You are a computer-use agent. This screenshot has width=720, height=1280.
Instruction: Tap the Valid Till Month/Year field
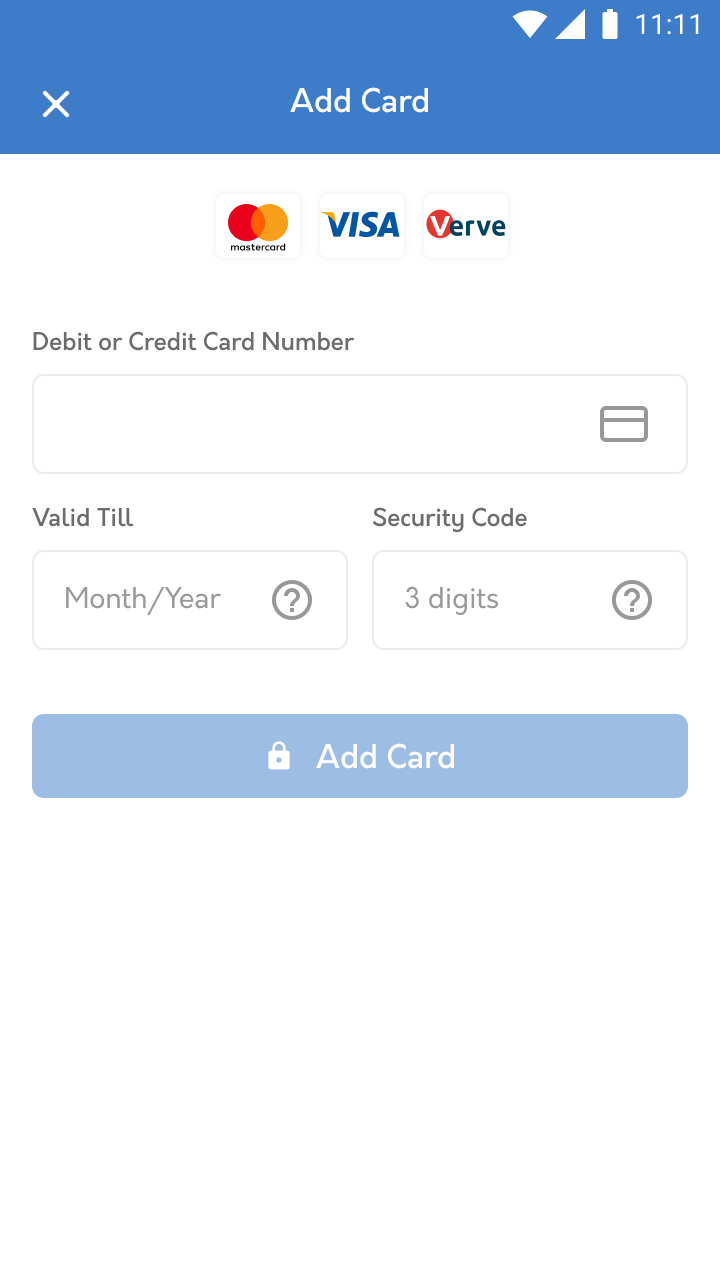point(190,600)
